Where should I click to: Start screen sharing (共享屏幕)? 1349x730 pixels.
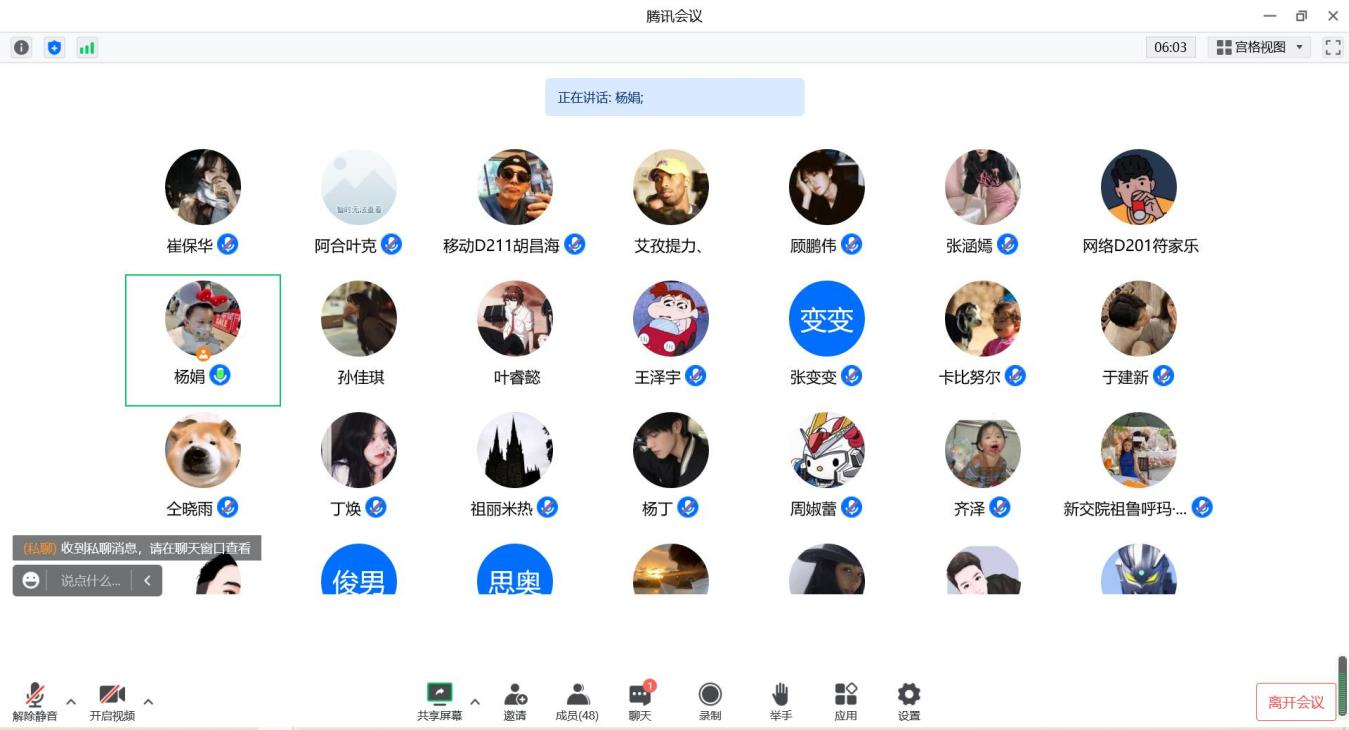point(439,702)
